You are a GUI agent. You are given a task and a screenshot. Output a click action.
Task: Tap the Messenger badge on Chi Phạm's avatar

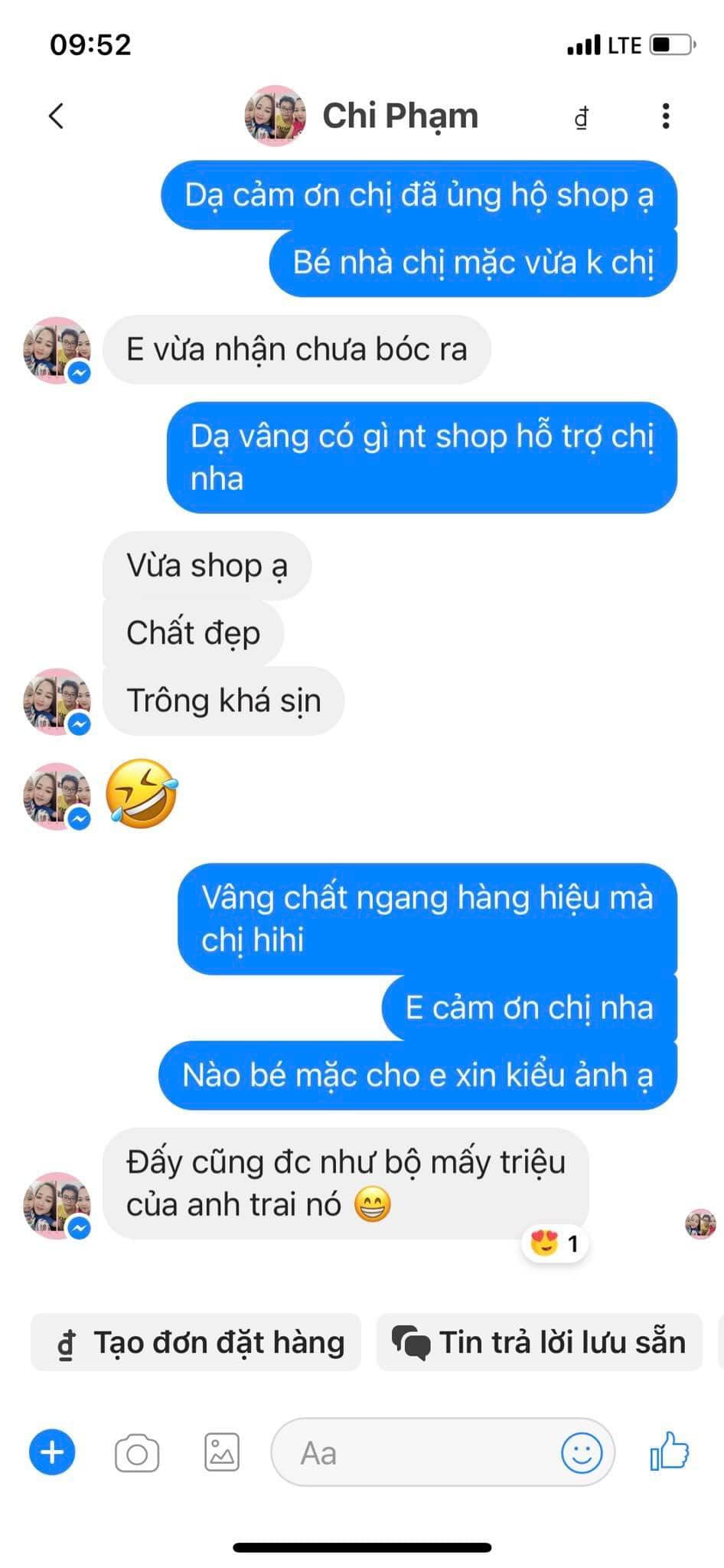click(79, 373)
